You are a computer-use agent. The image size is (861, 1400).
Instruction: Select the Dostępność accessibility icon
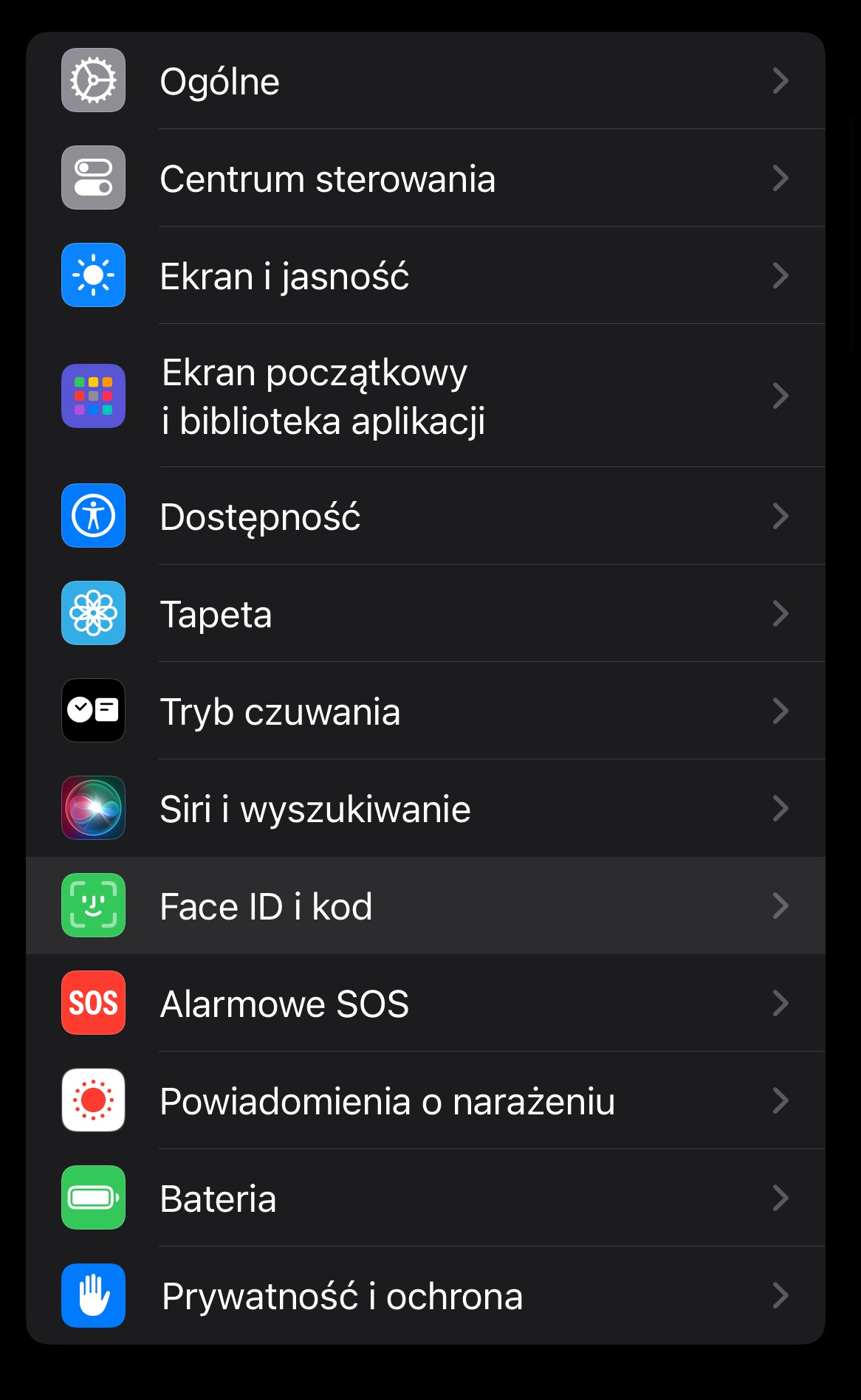pyautogui.click(x=93, y=516)
